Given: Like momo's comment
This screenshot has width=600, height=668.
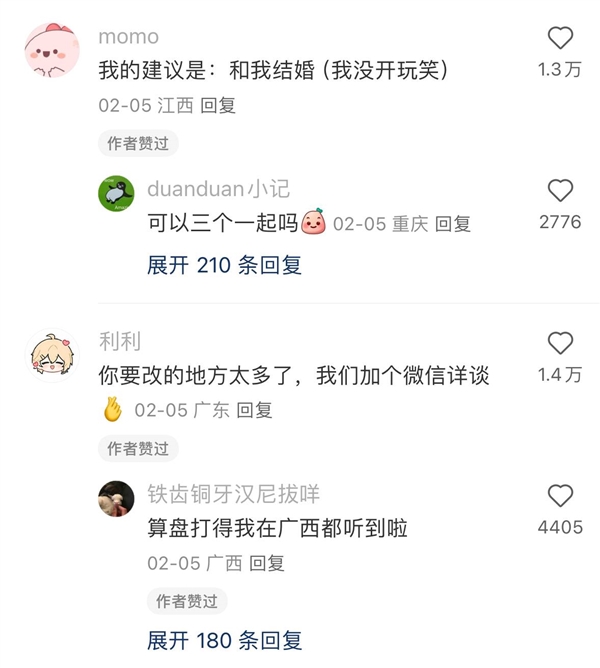Looking at the screenshot, I should point(560,39).
